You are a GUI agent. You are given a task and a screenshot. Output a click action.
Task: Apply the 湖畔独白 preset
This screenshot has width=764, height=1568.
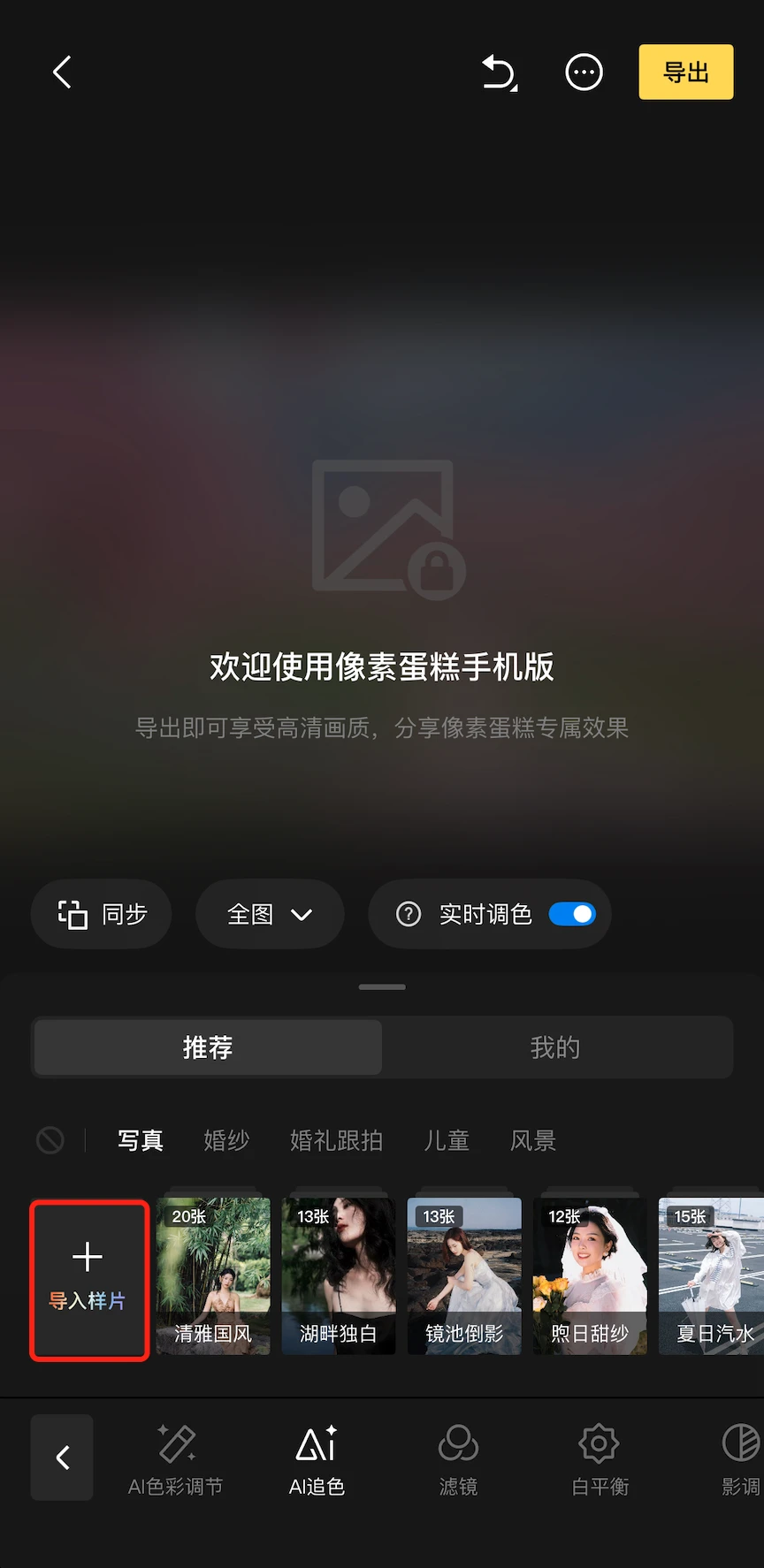click(x=339, y=1277)
